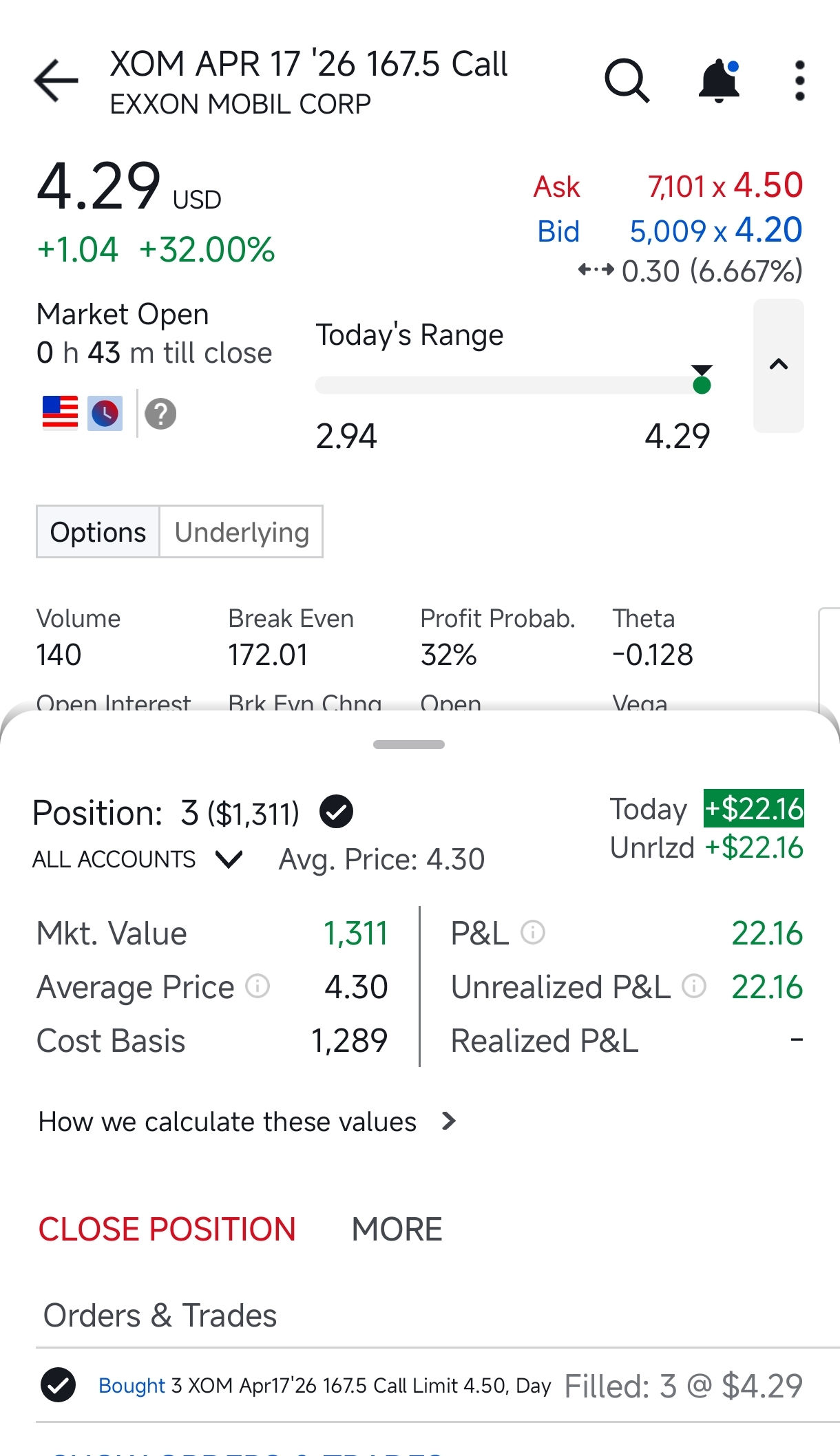Collapse the quote details with the up chevron
The height and width of the screenshot is (1456, 840).
778,365
